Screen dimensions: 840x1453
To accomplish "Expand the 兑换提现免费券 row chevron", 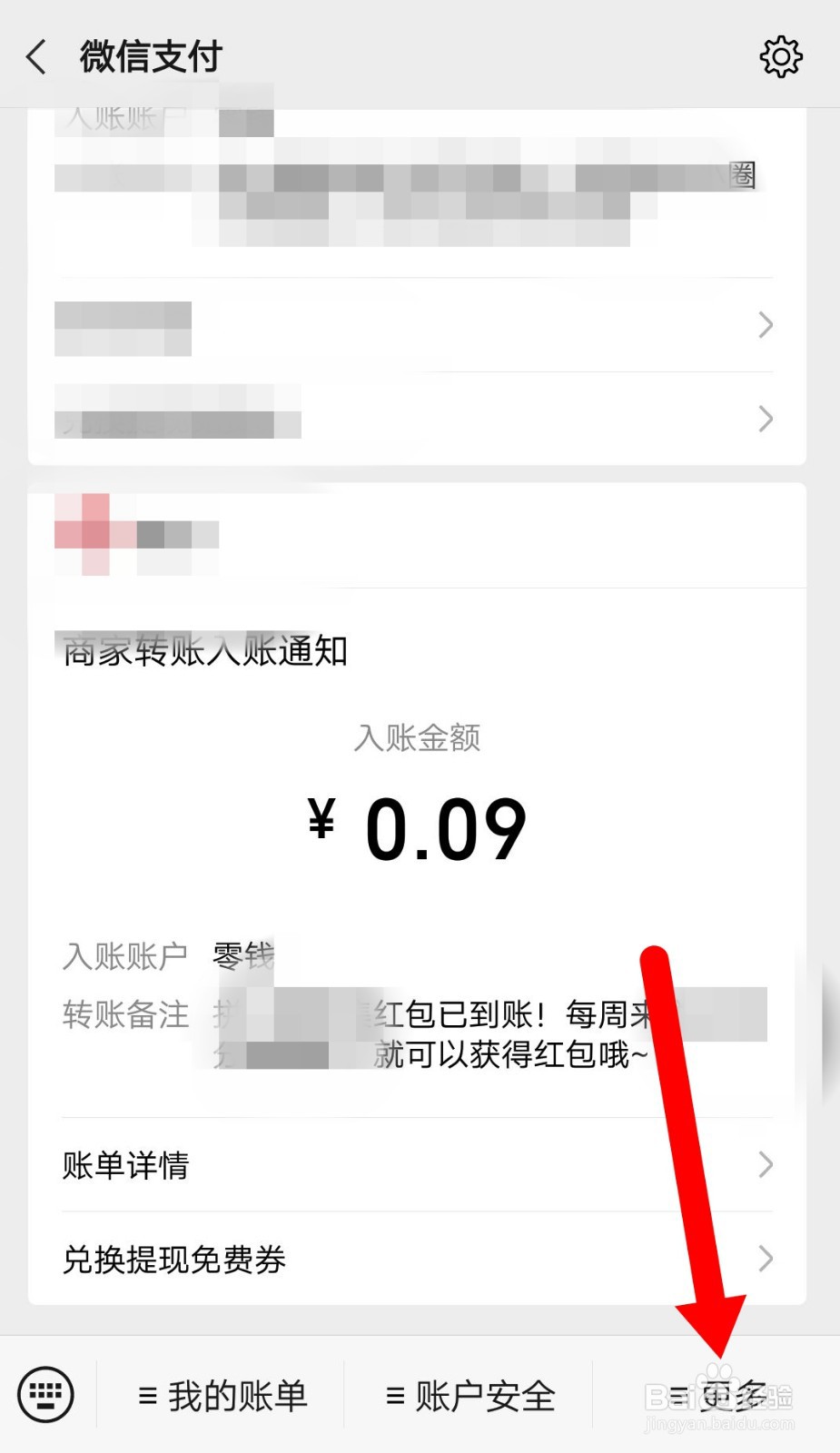I will [x=764, y=1260].
